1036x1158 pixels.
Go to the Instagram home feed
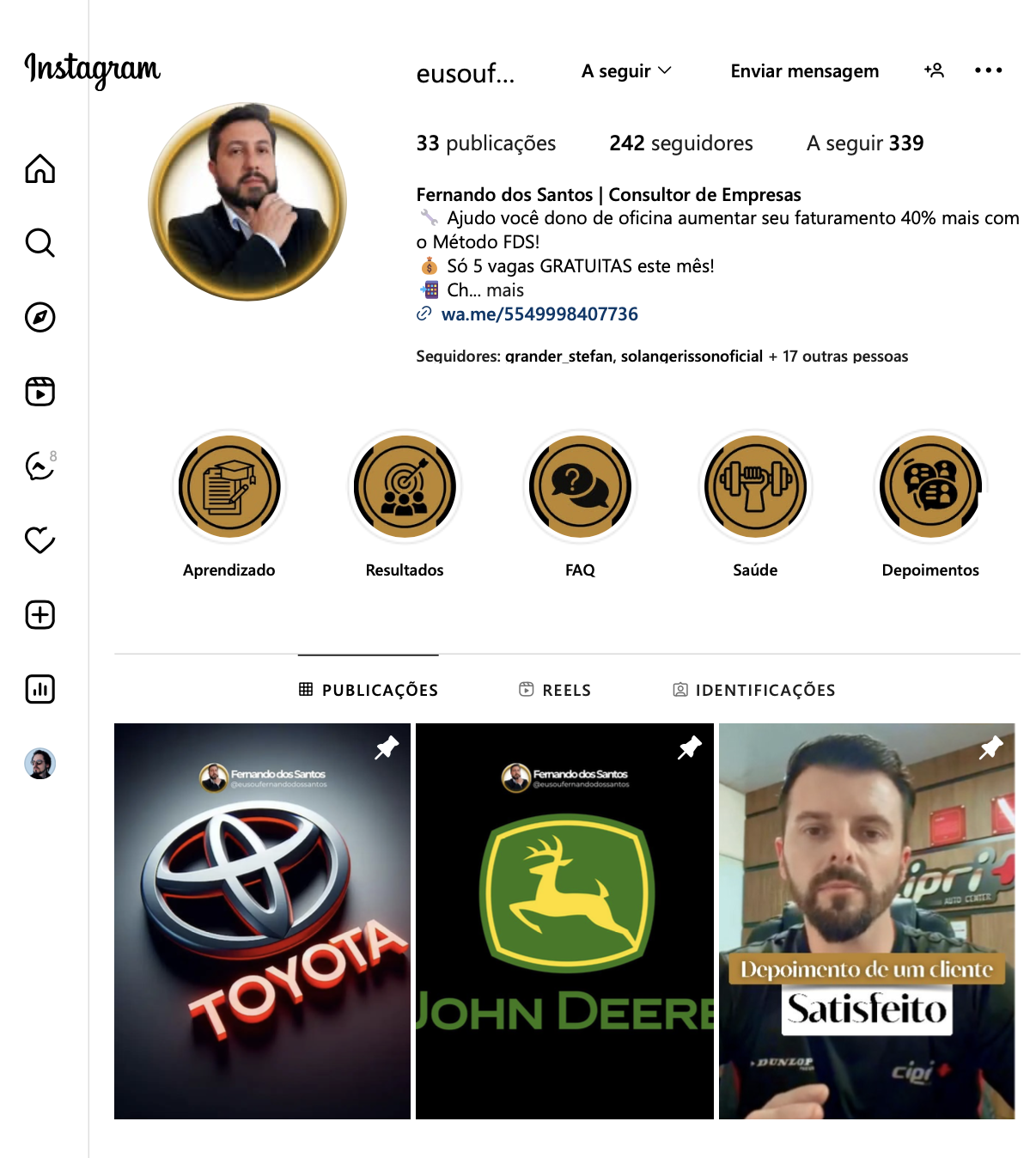(40, 169)
